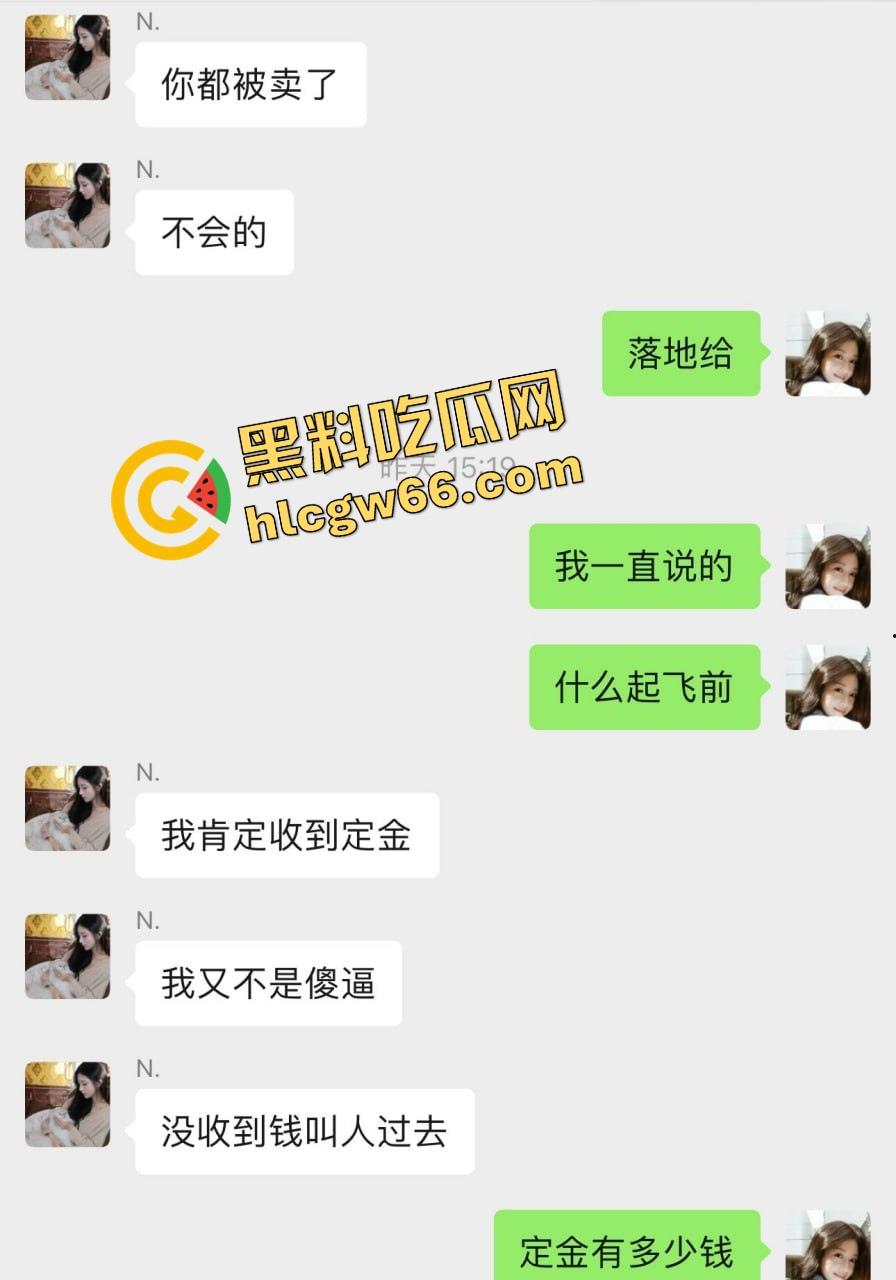Screen dimensions: 896x1280
Task: Click your avatar beside '我一直说的'
Action: [828, 568]
